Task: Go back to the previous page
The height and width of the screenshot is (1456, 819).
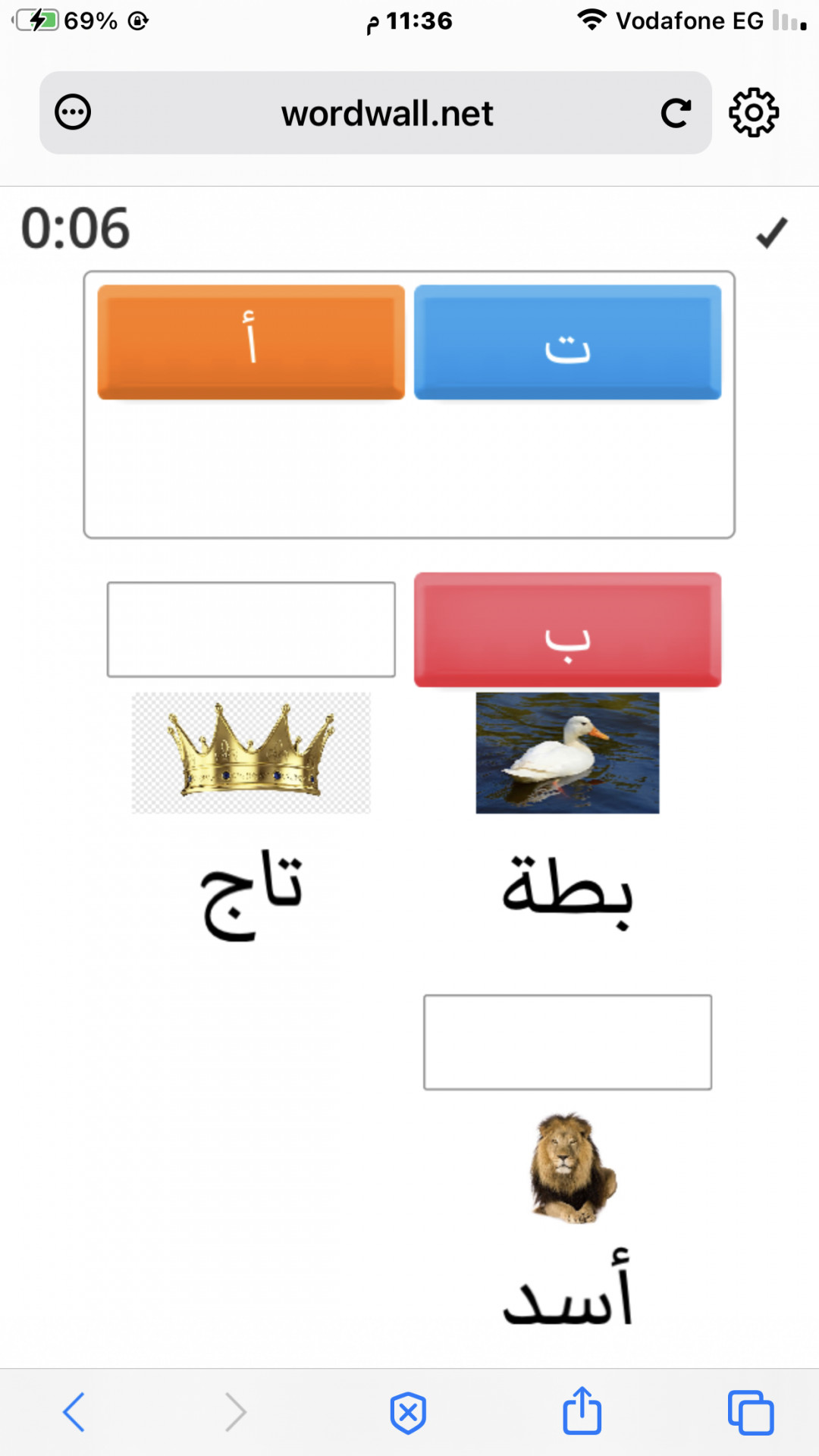Action: [x=74, y=1412]
